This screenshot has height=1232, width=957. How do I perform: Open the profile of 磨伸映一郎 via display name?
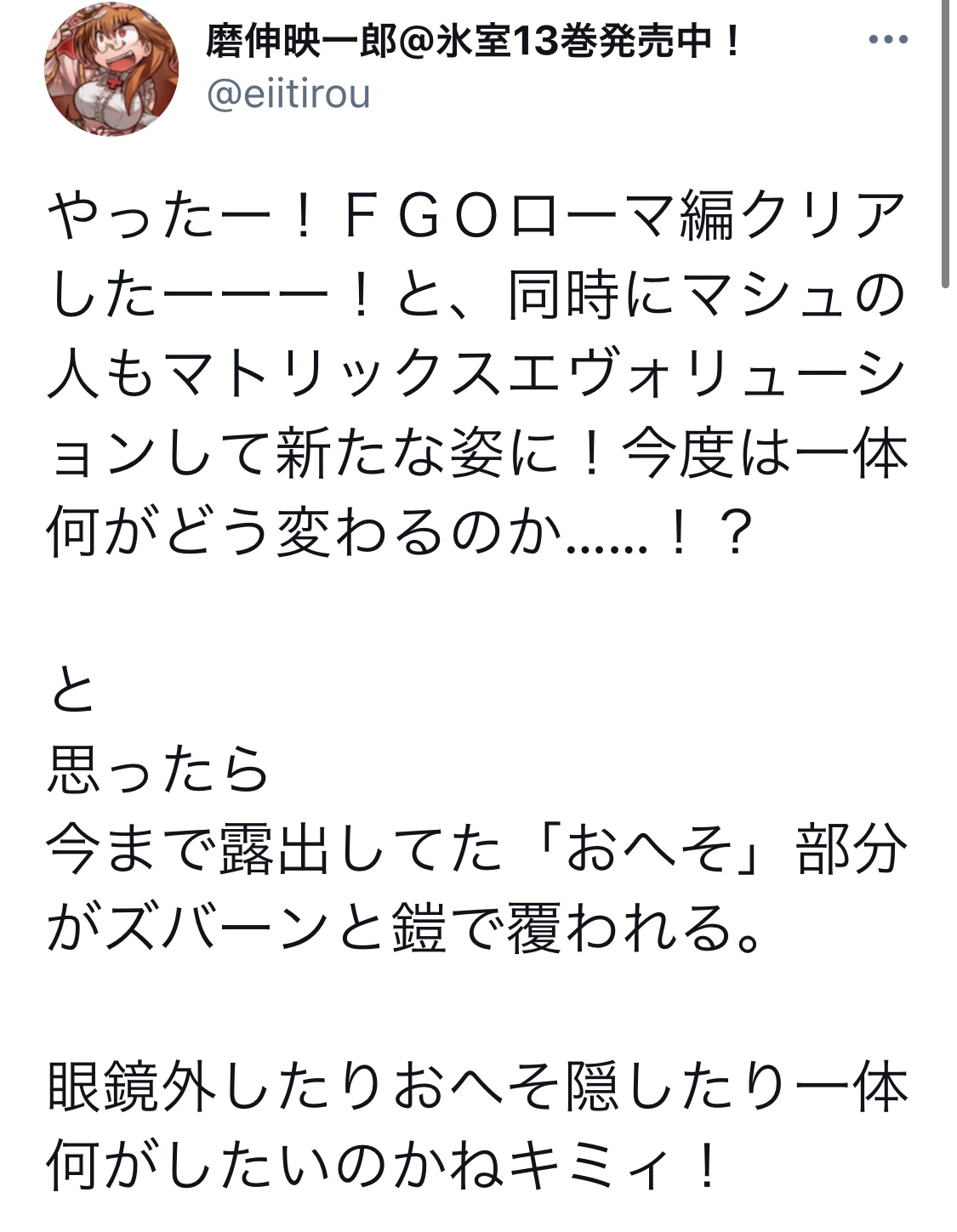pos(473,40)
